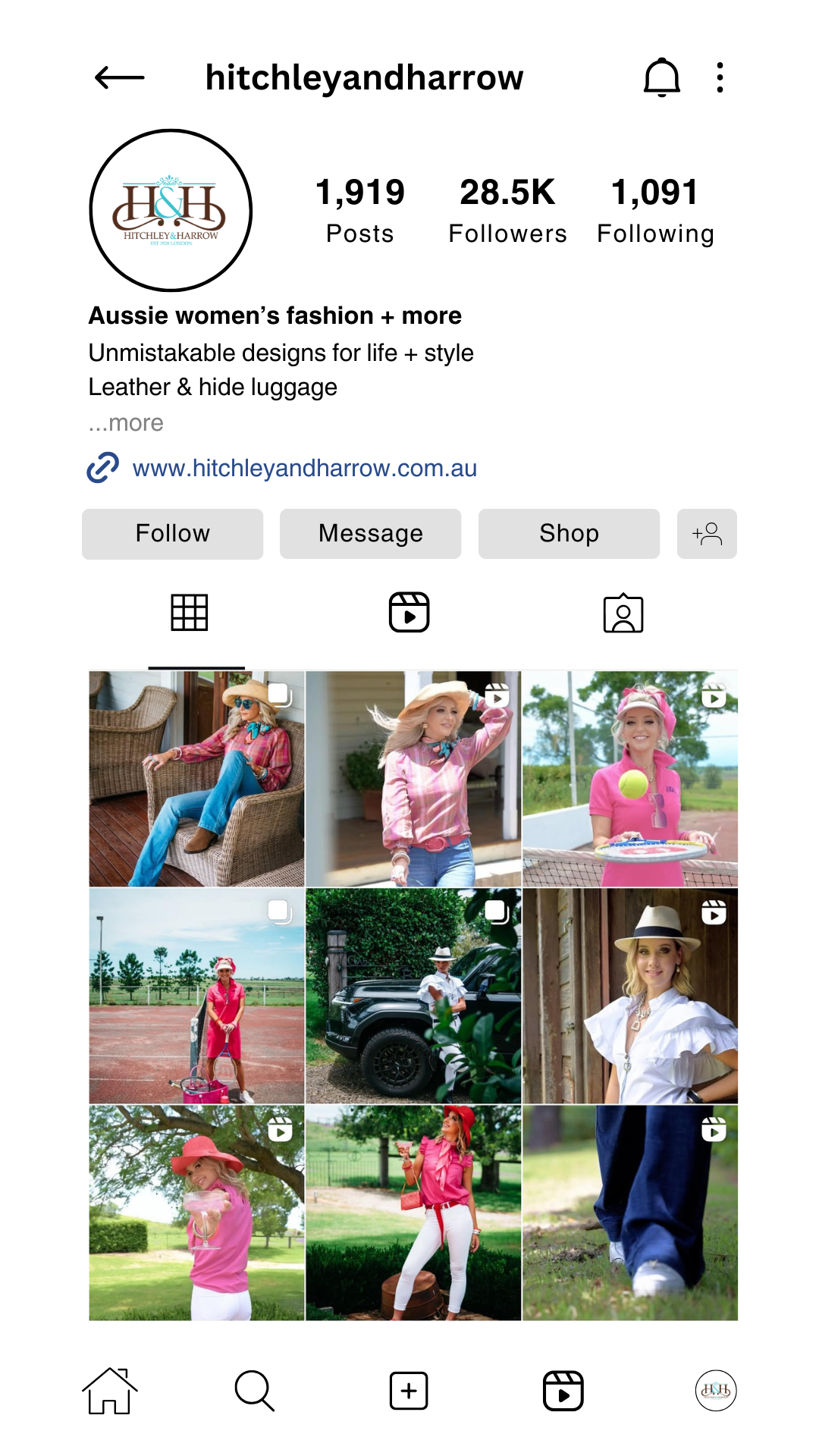Go back using the top arrow

pos(120,77)
